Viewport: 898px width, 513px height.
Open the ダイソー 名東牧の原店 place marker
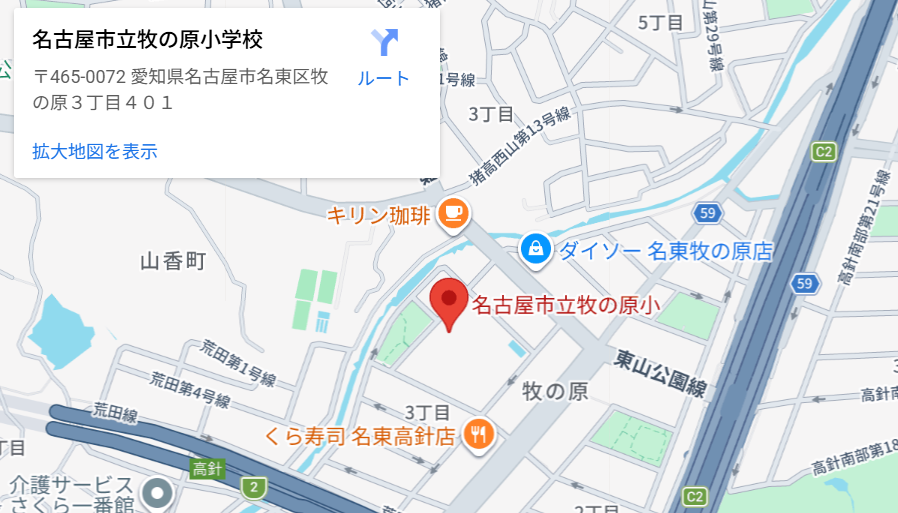point(536,250)
